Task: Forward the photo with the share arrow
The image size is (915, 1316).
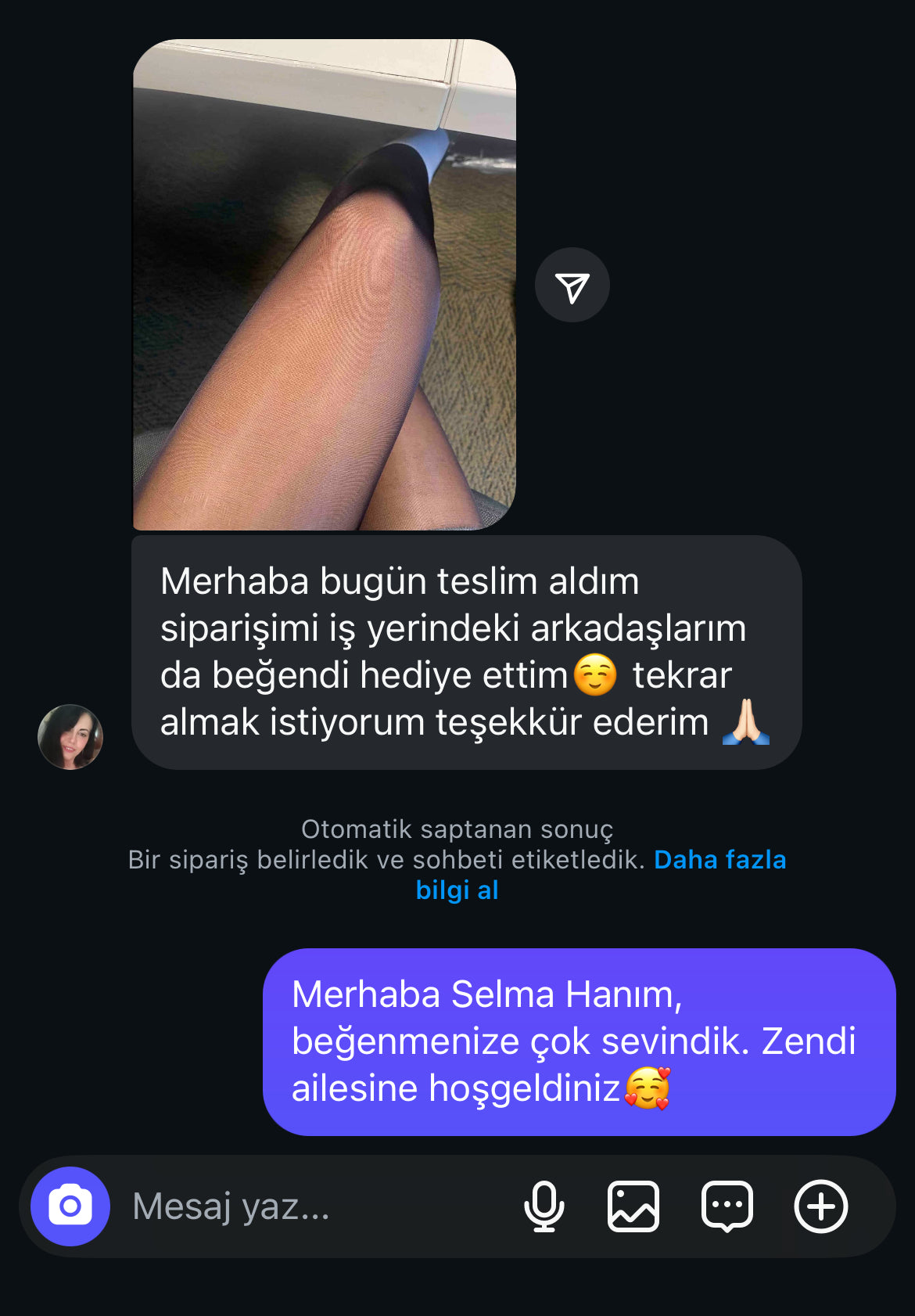Action: pyautogui.click(x=572, y=286)
